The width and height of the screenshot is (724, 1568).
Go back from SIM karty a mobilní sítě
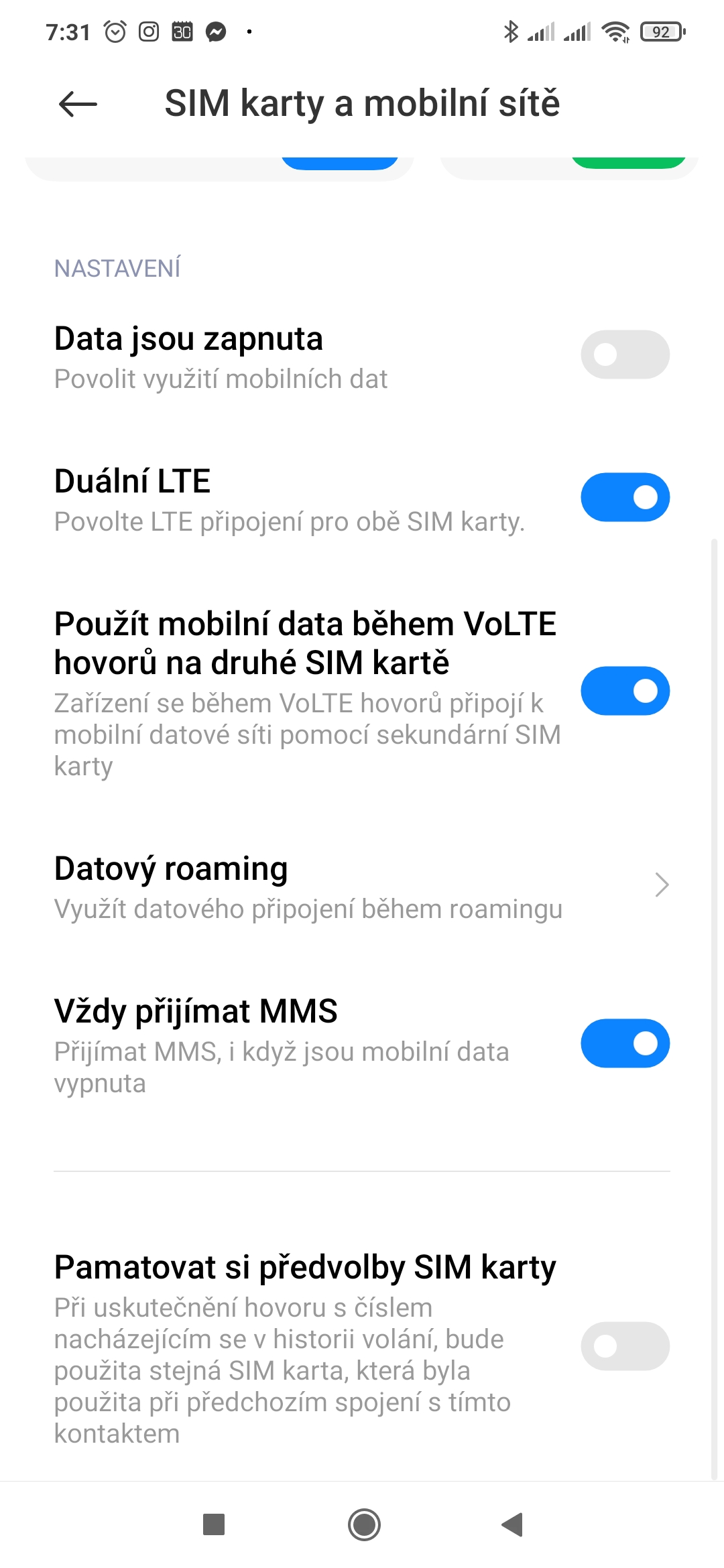[x=78, y=104]
